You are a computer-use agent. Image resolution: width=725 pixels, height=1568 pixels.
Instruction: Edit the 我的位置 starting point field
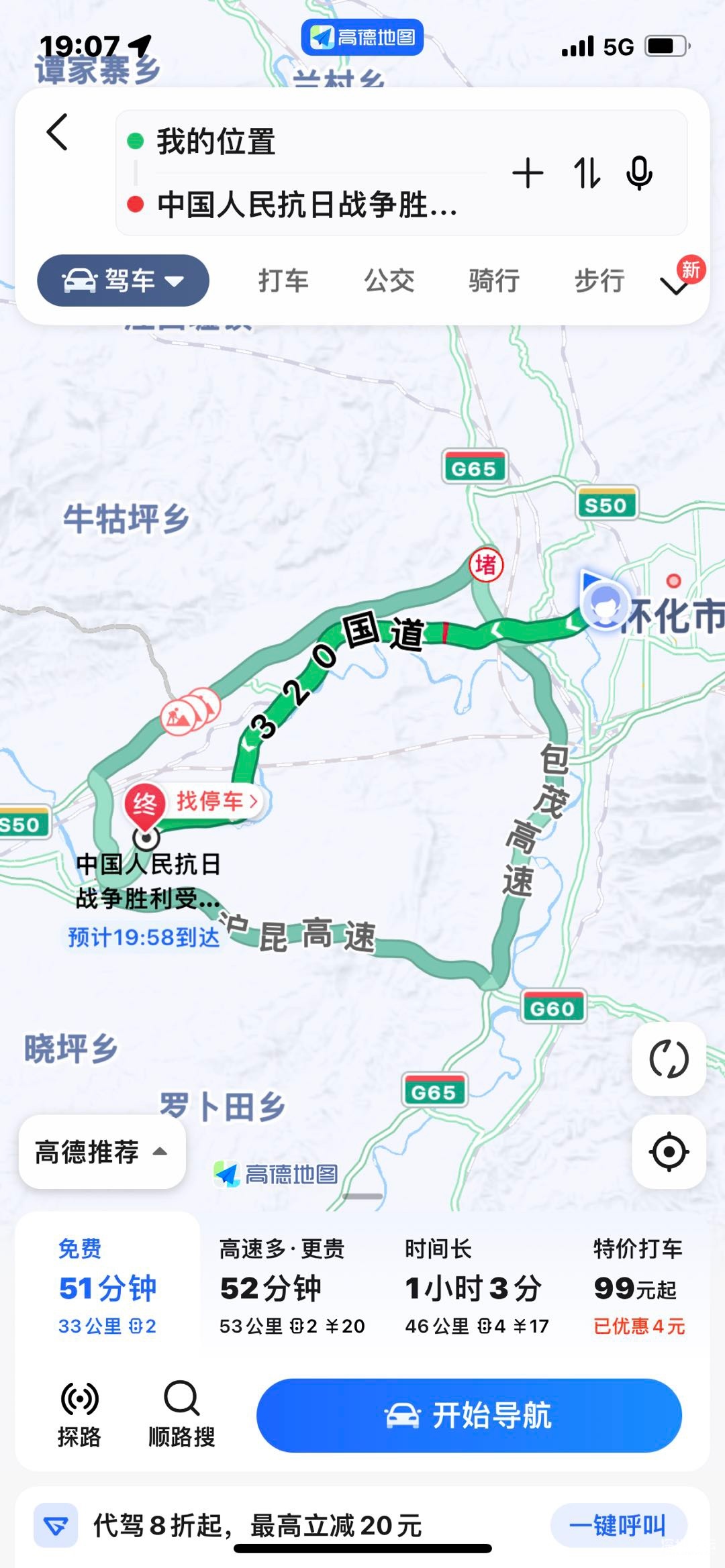click(x=309, y=142)
